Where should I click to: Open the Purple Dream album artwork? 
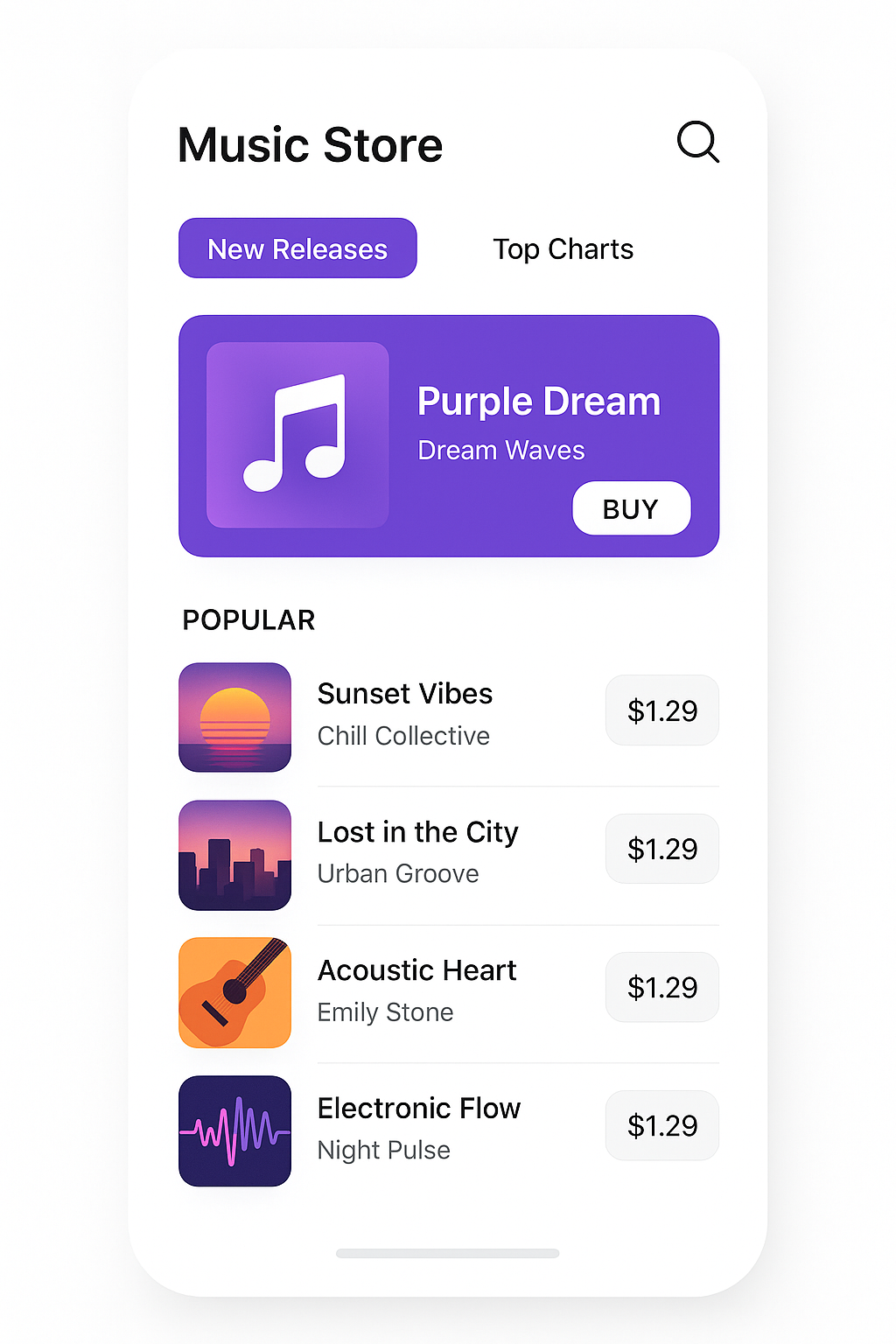tap(297, 435)
